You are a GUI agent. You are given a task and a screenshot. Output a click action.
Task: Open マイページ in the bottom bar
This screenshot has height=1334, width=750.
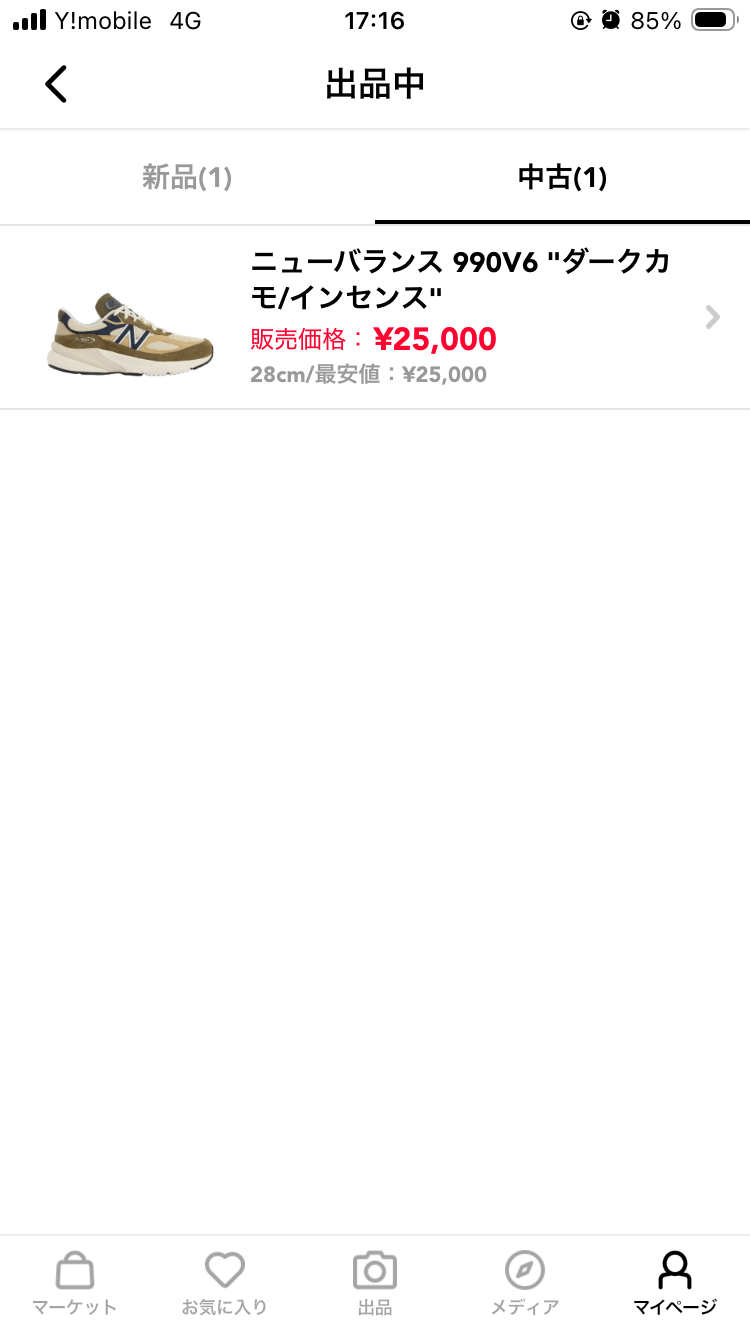(675, 1283)
